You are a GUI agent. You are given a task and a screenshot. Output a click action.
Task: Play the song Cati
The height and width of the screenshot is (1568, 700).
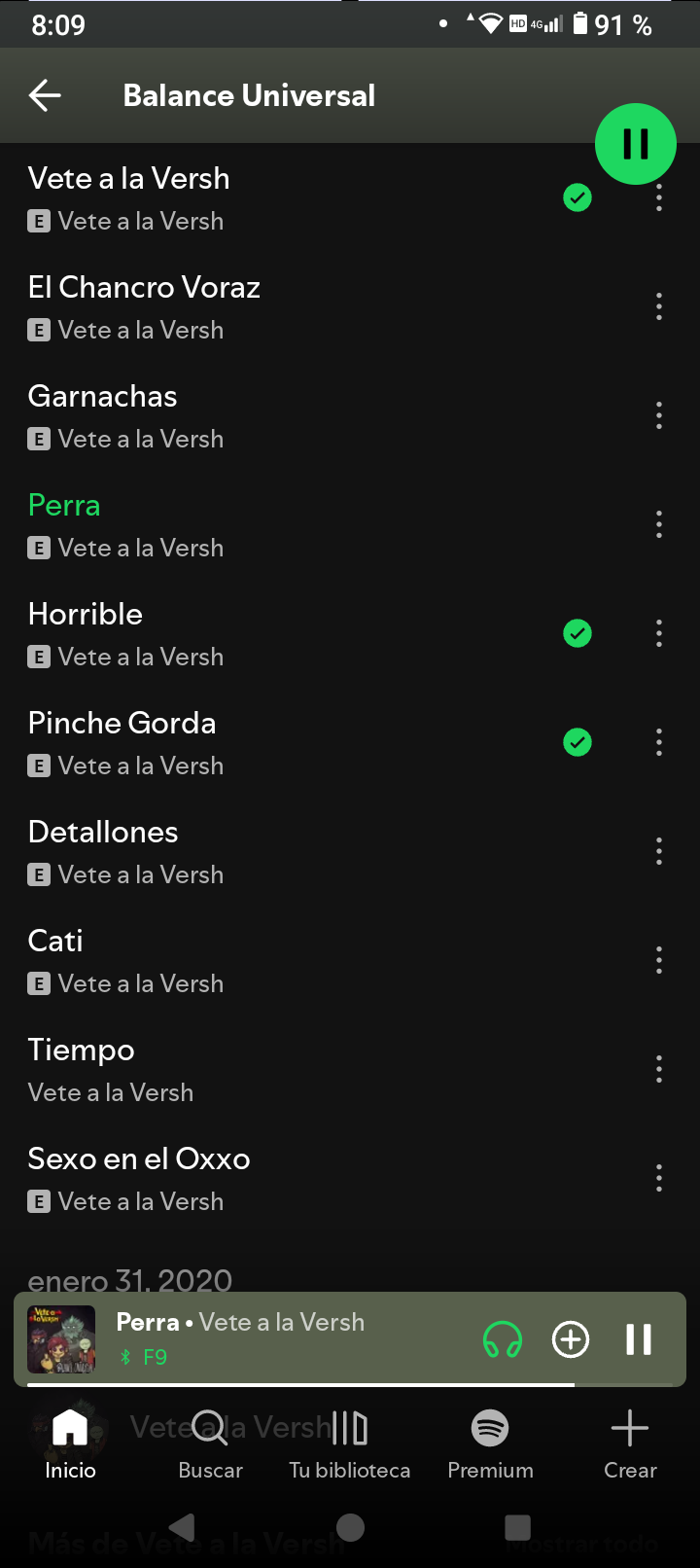tap(55, 942)
